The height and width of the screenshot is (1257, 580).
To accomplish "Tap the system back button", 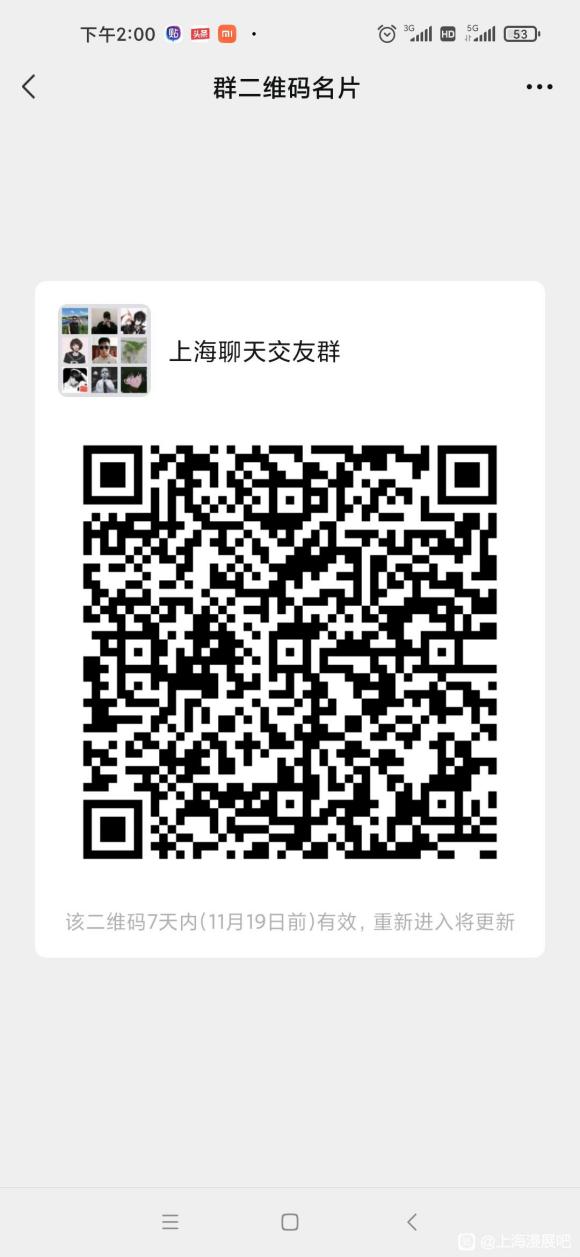I will [411, 1221].
